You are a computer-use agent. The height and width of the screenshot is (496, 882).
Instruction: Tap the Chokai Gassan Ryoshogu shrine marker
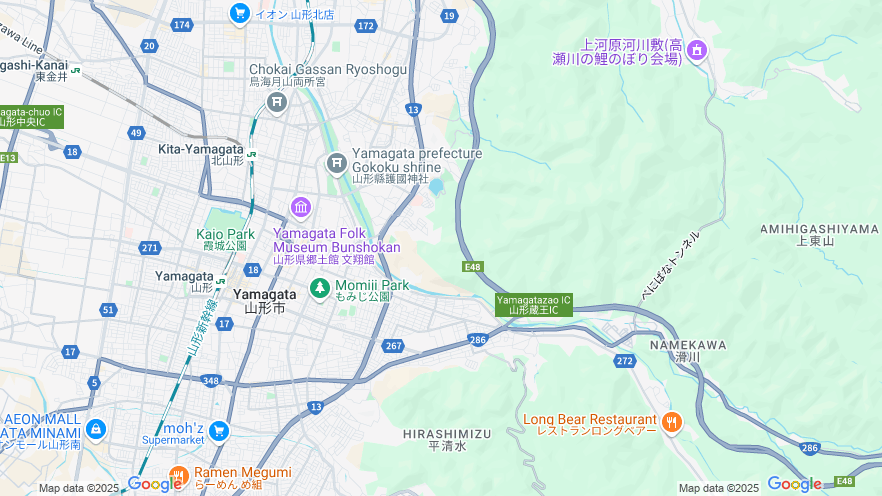[x=277, y=101]
